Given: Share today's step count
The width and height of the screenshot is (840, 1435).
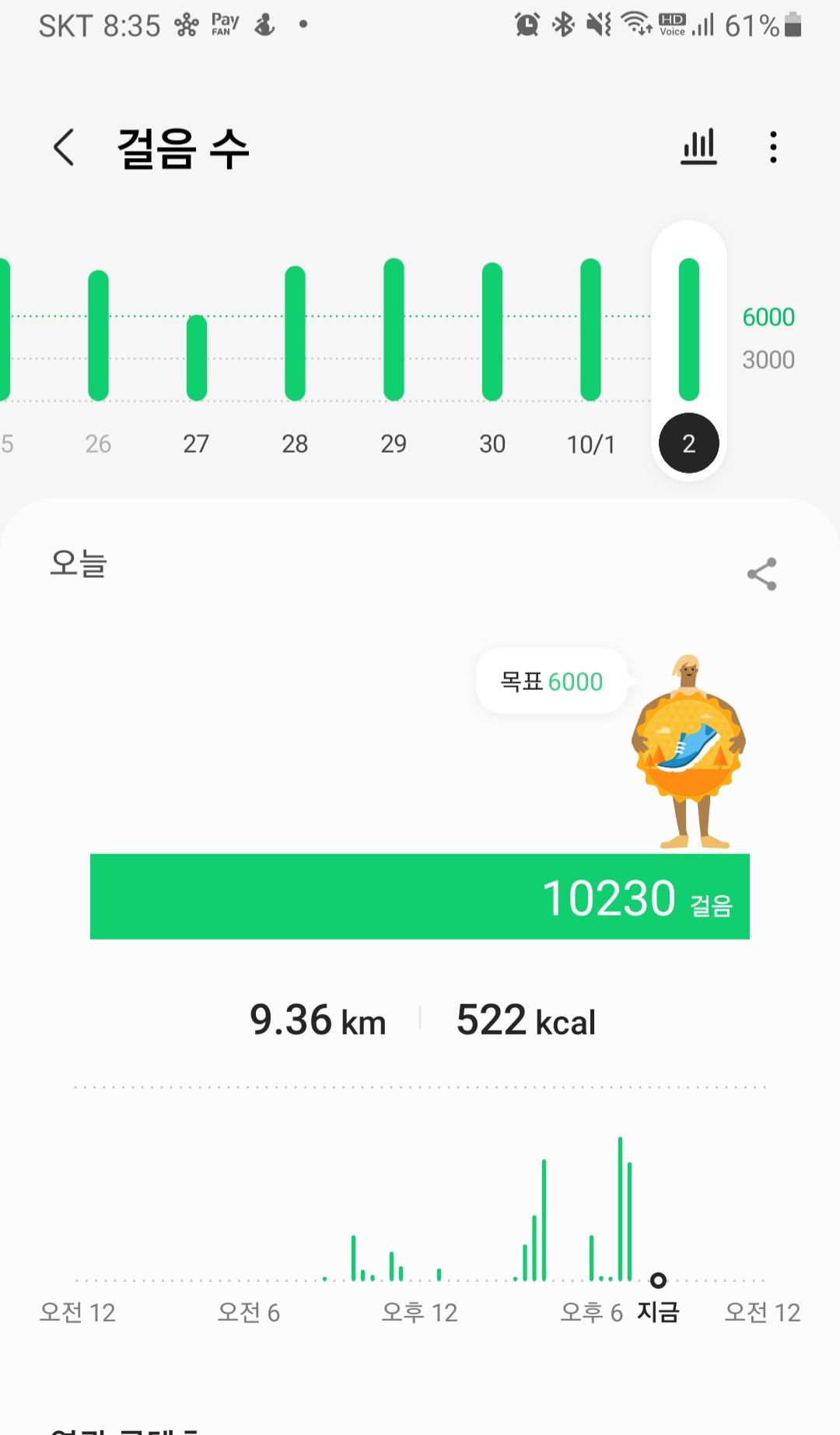Looking at the screenshot, I should pos(761,575).
